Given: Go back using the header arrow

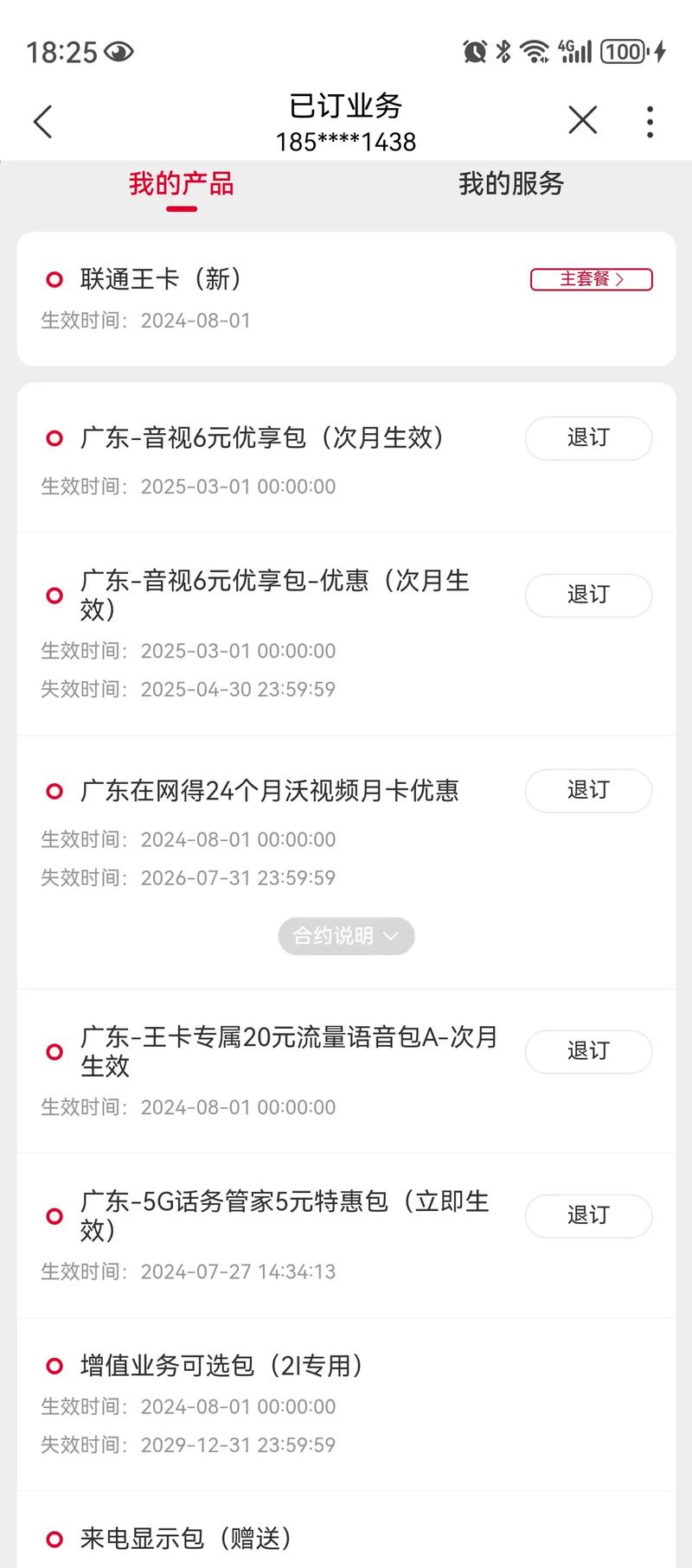Looking at the screenshot, I should coord(43,122).
